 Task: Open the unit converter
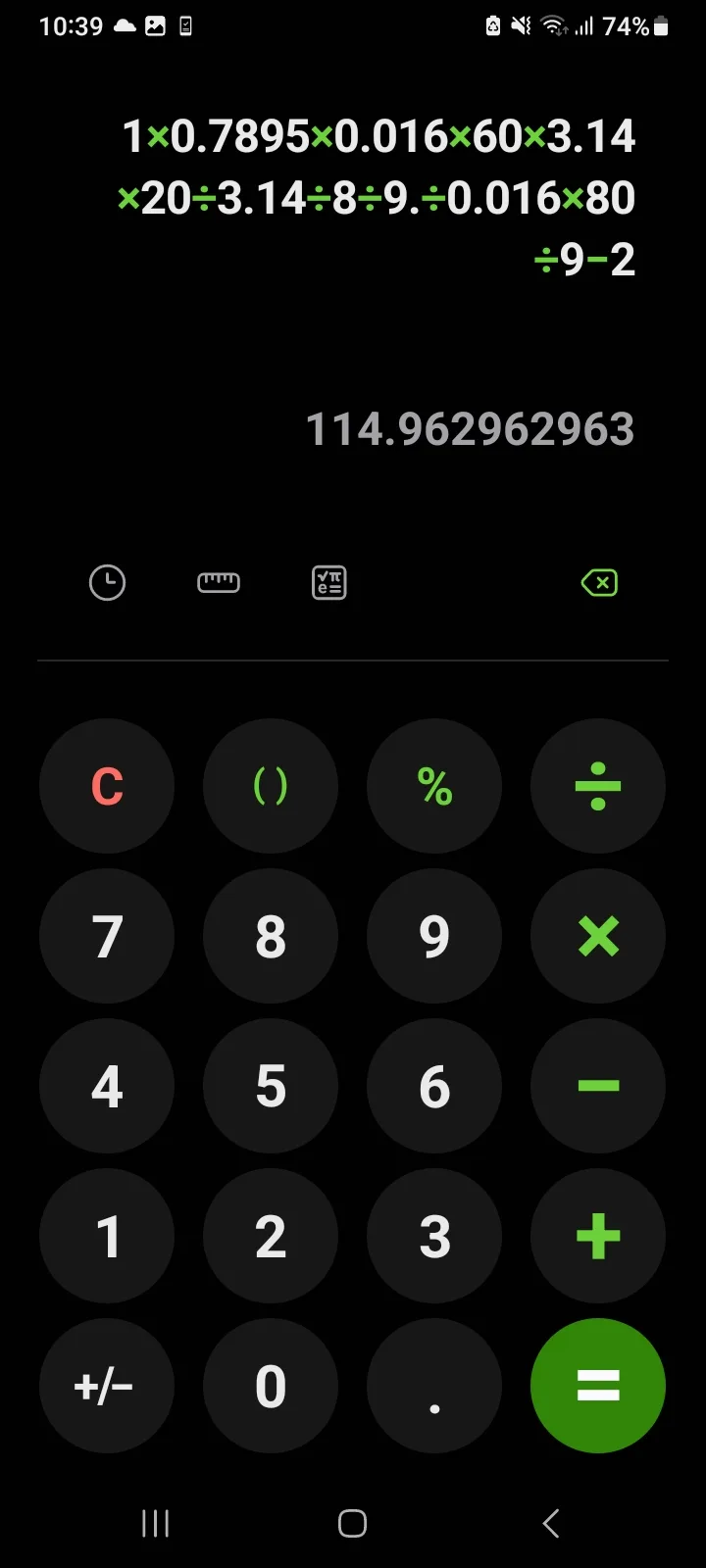tap(218, 583)
